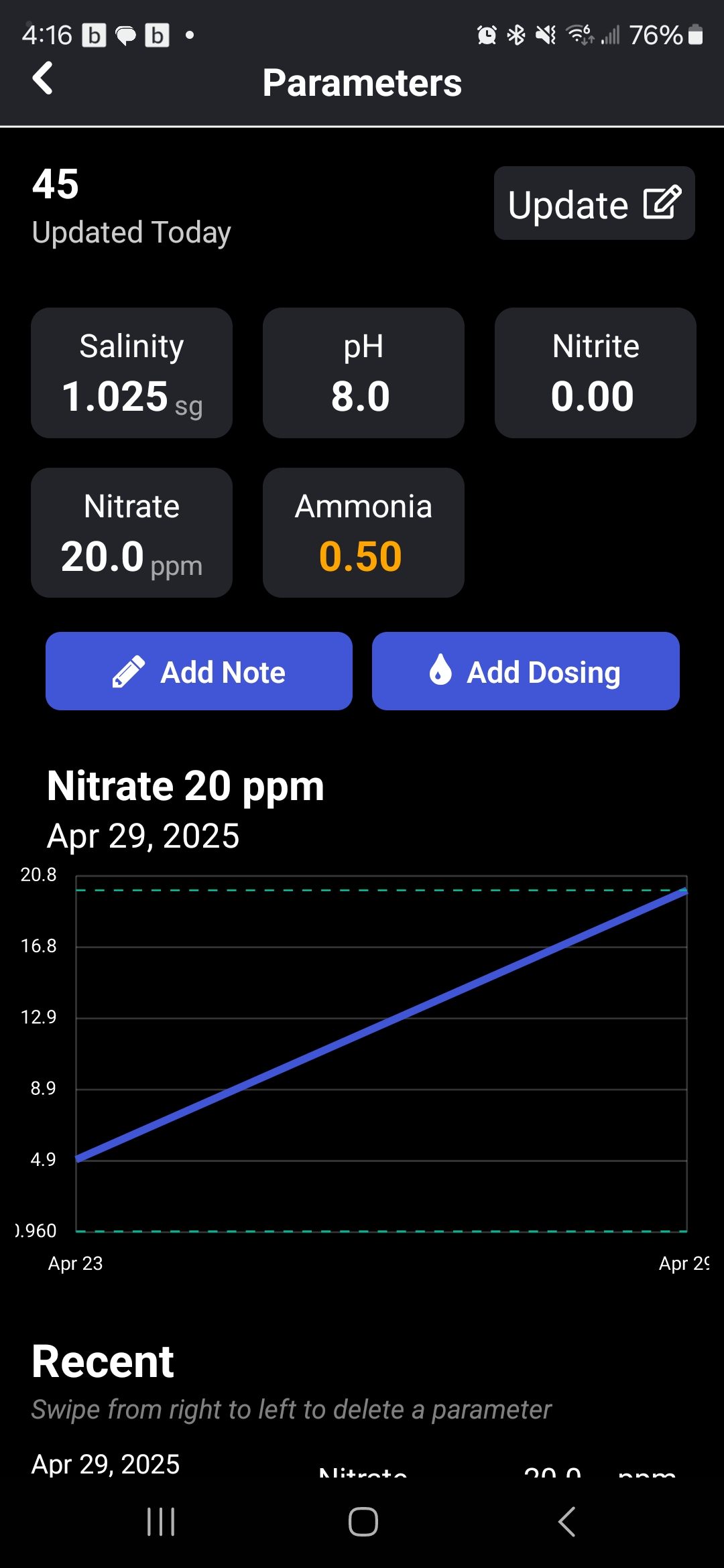Viewport: 724px width, 1568px height.
Task: Go to the home screen
Action: [x=363, y=1522]
